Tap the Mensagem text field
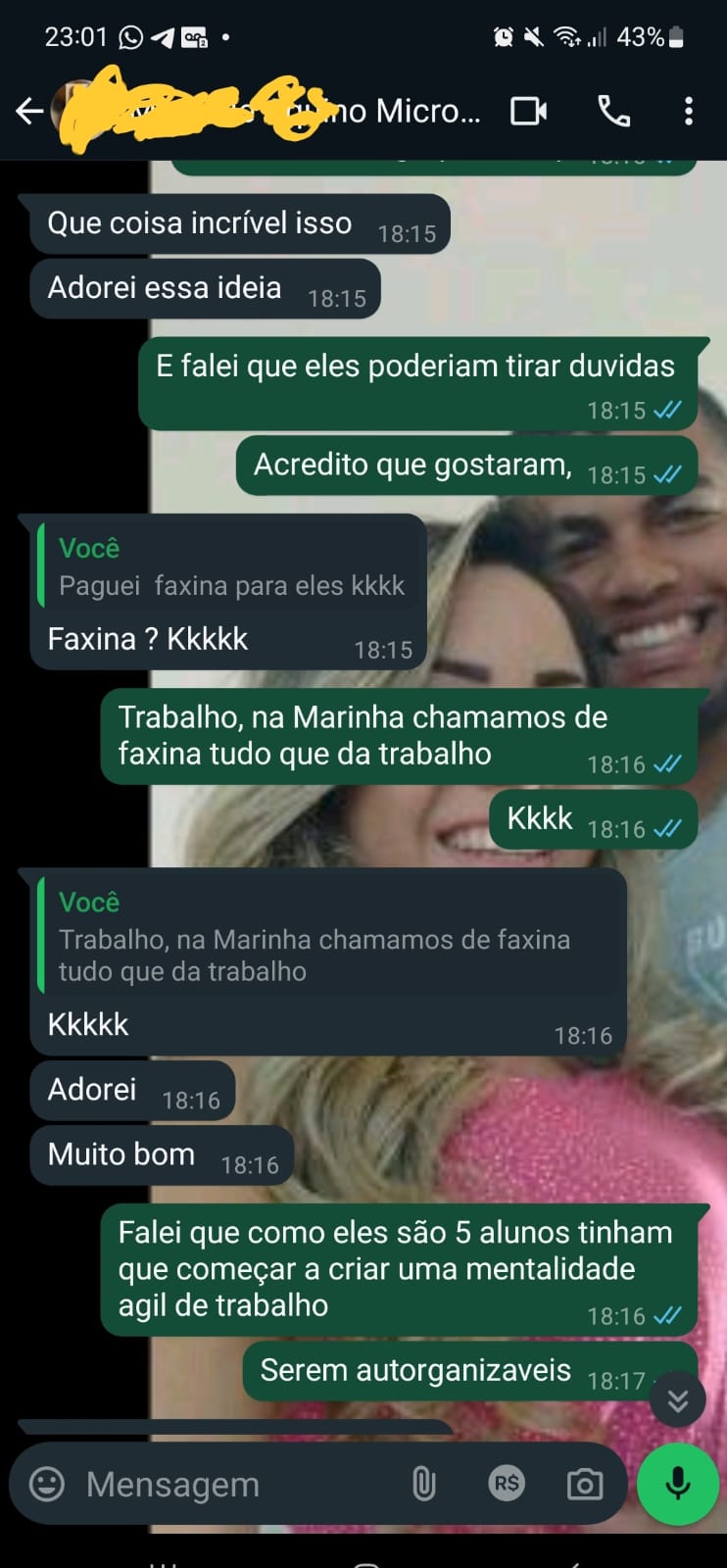 pyautogui.click(x=235, y=1484)
